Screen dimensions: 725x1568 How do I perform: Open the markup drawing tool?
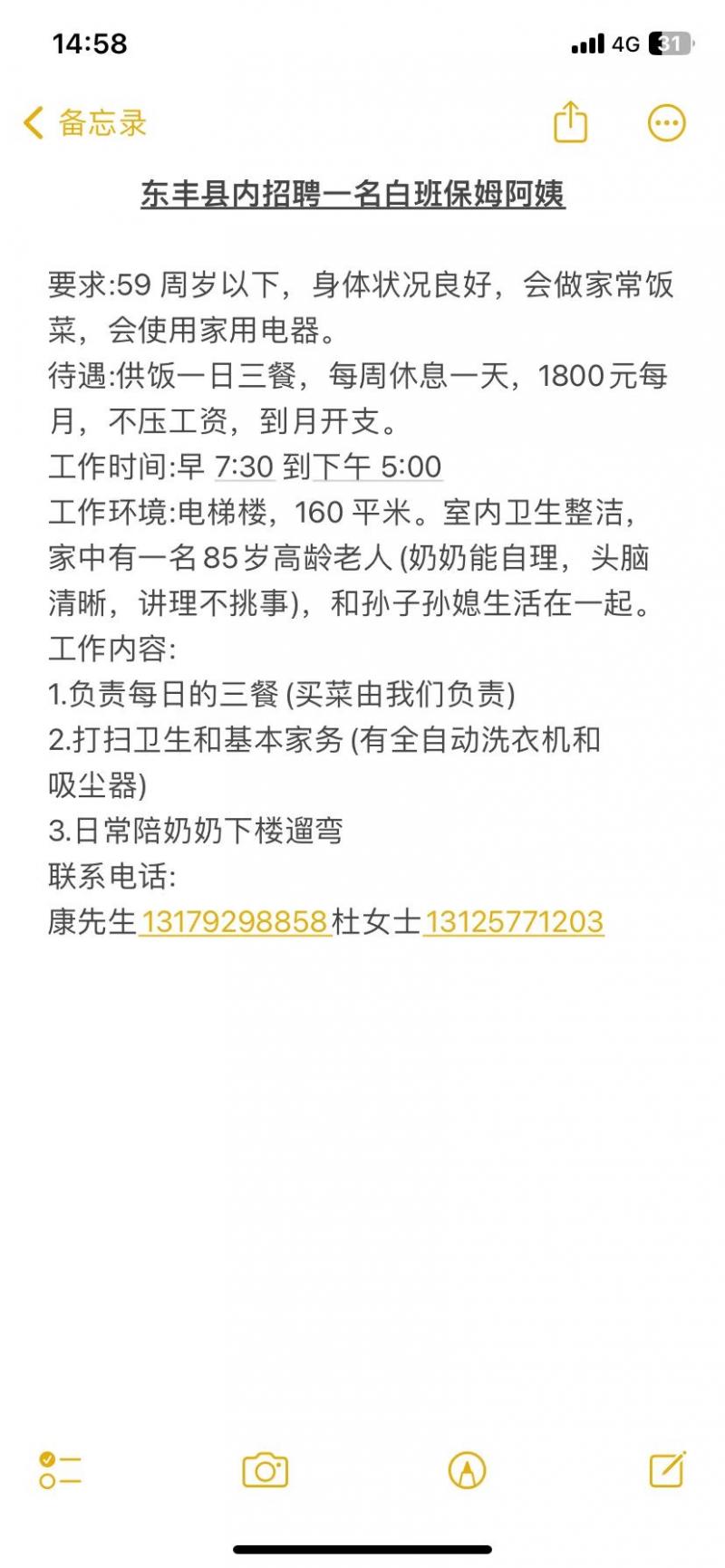click(x=467, y=1471)
